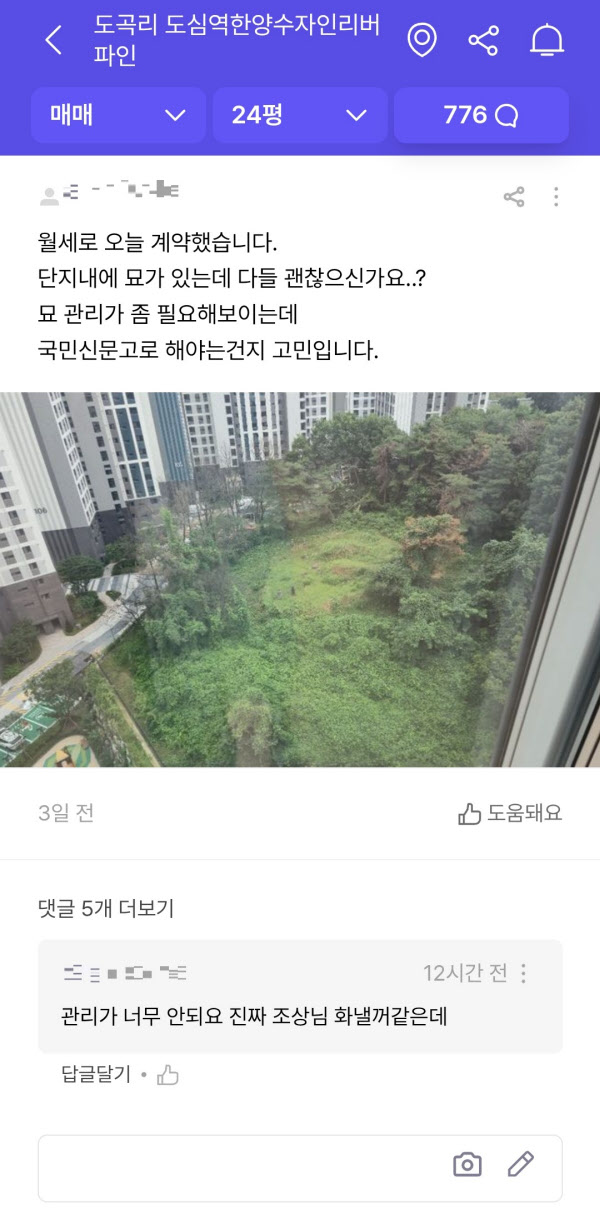Open the map location pin

422,40
